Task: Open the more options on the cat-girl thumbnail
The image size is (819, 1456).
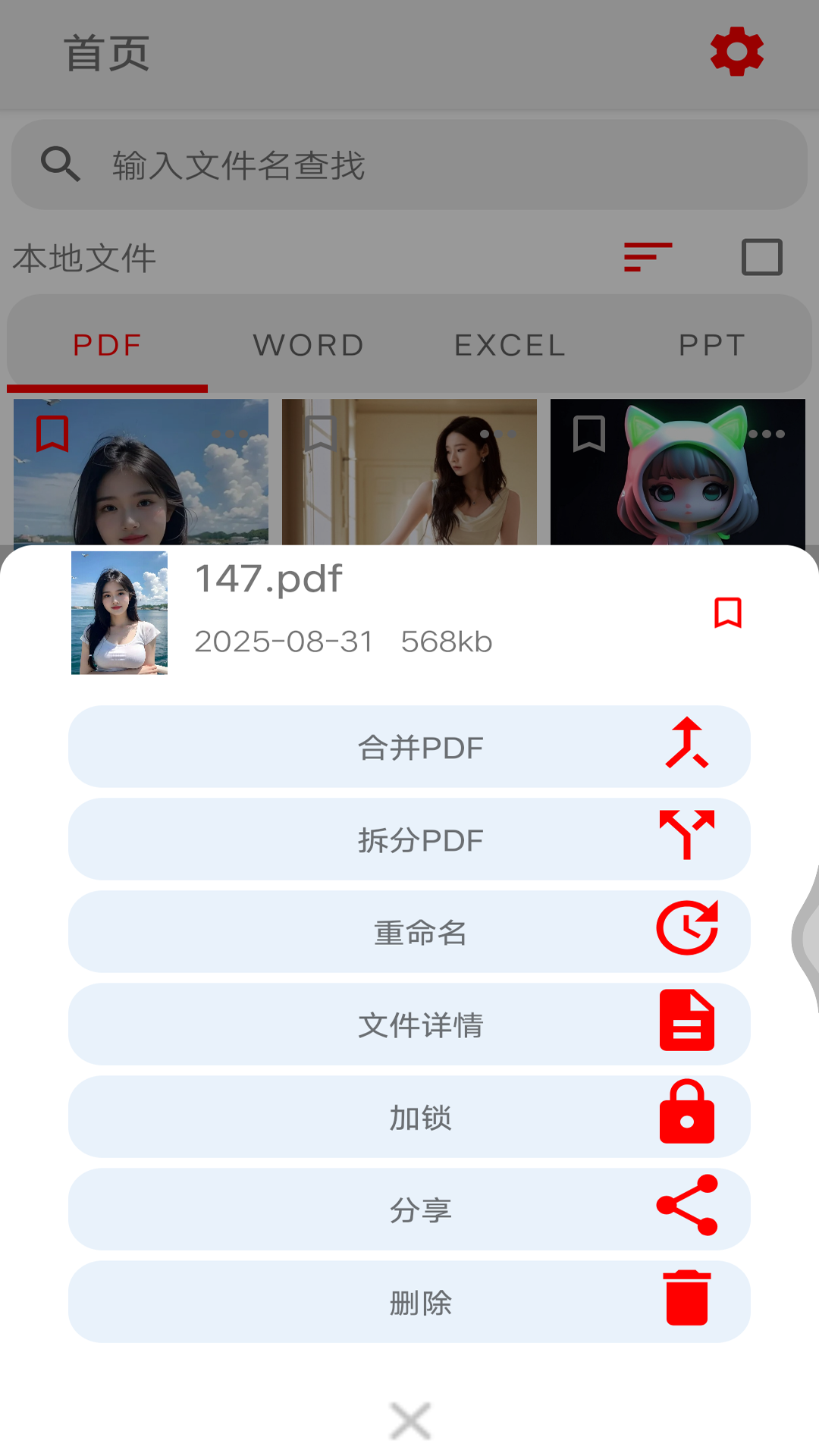Action: (x=768, y=434)
